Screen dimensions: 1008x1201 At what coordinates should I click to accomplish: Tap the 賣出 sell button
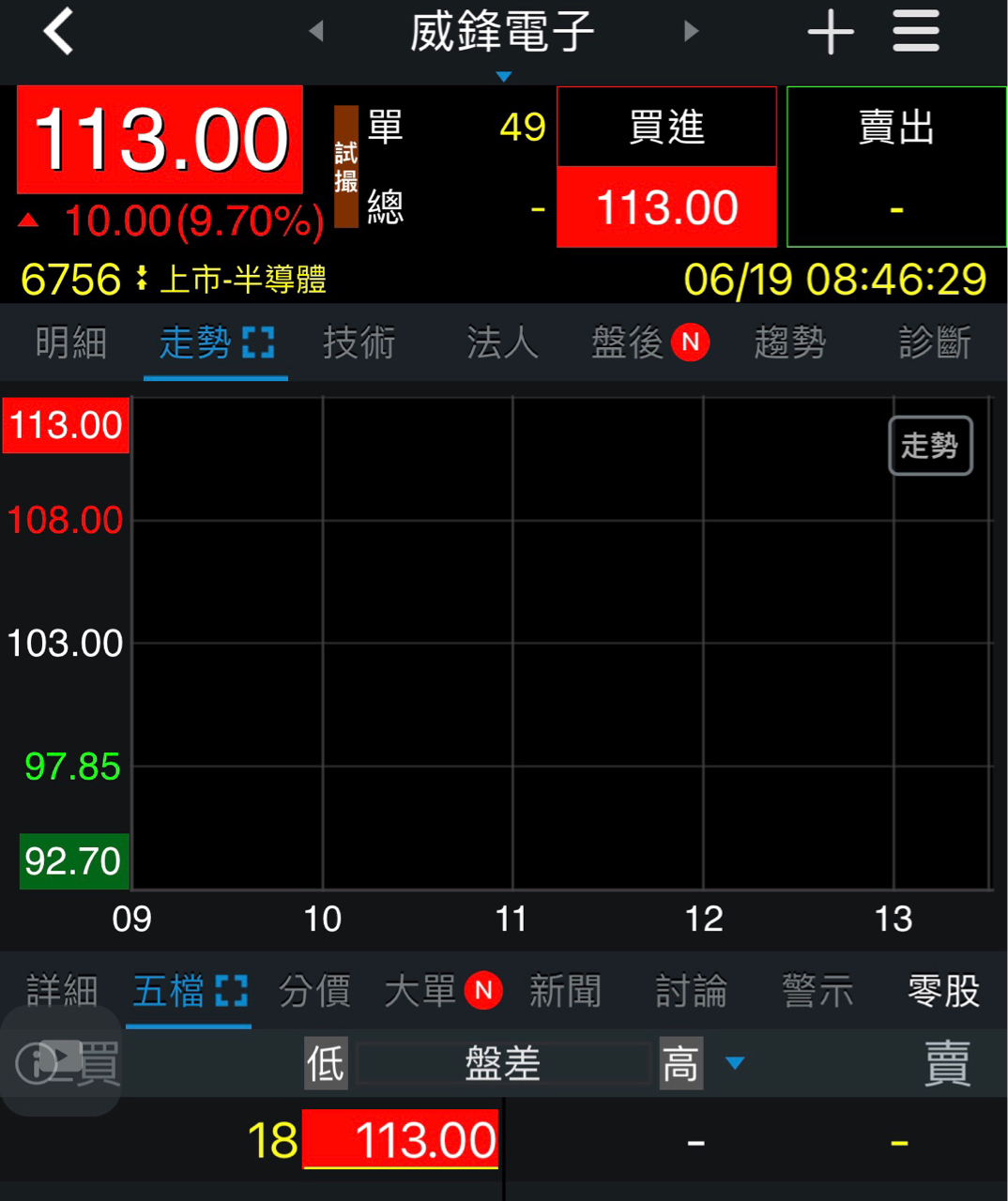coord(896,128)
